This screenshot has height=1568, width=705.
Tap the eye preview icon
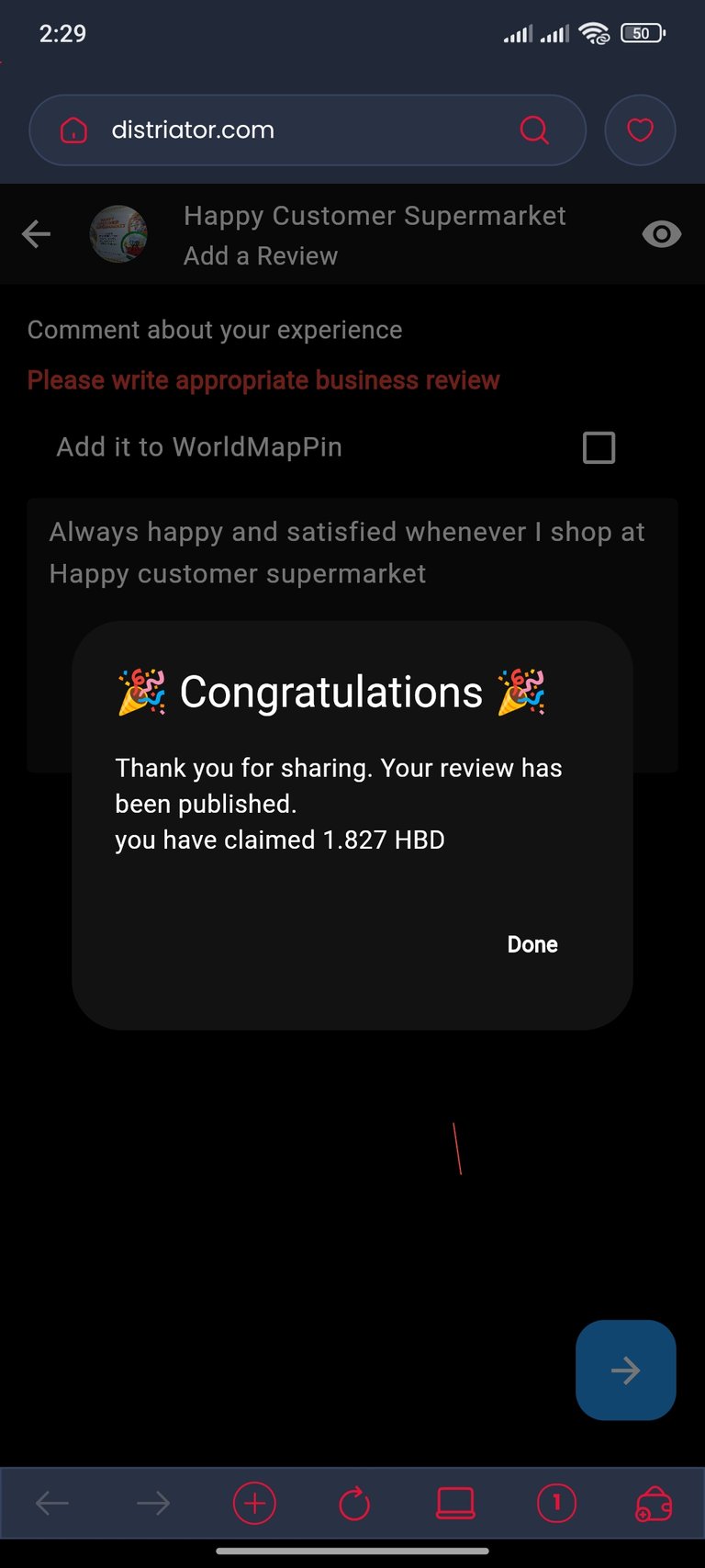pyautogui.click(x=662, y=234)
